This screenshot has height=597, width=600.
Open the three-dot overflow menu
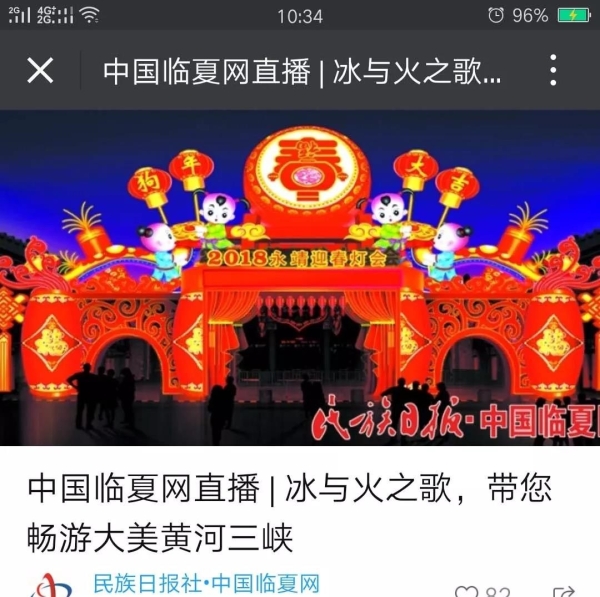pyautogui.click(x=553, y=70)
